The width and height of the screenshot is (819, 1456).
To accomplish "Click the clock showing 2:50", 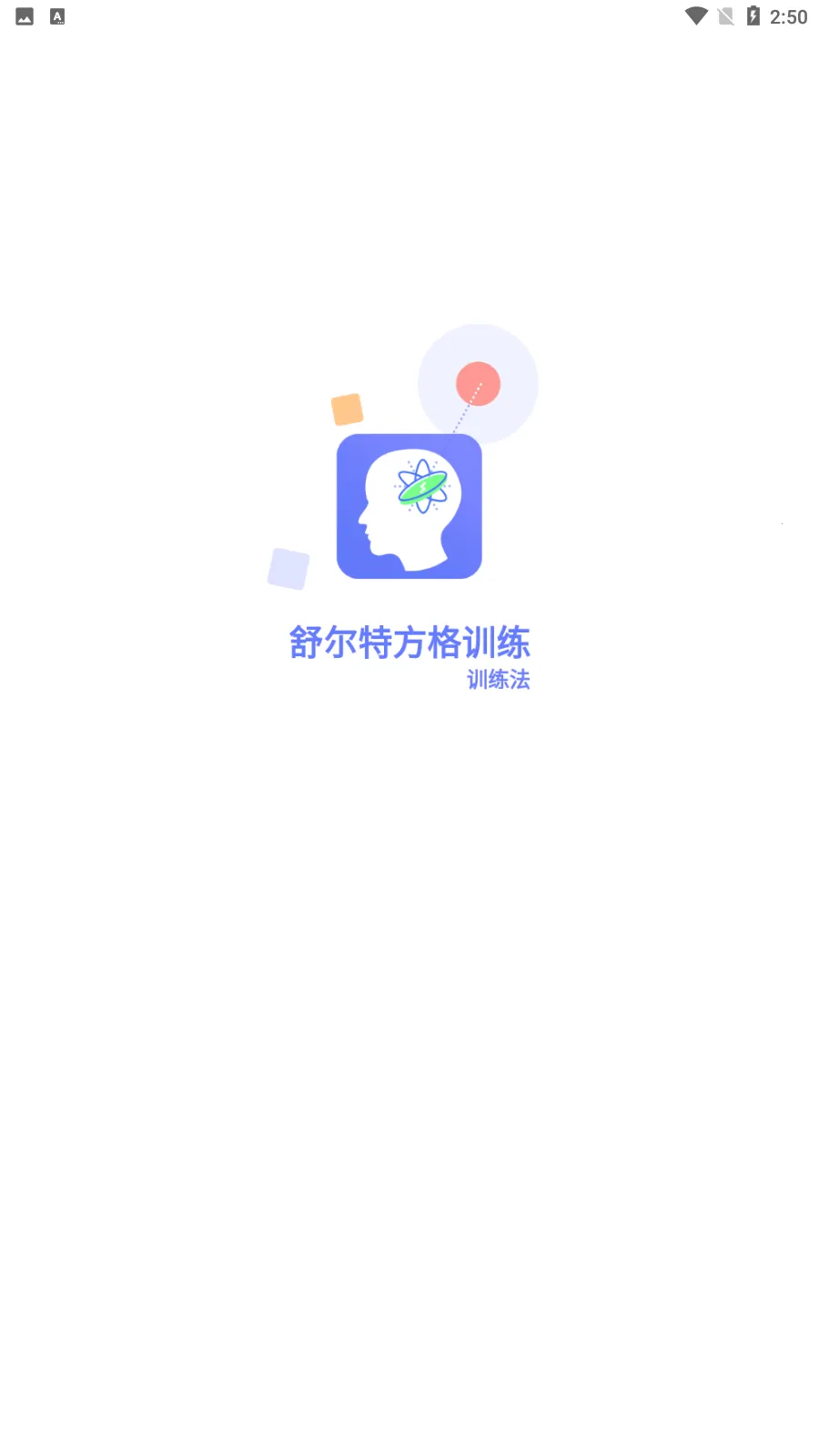I will pos(788,15).
